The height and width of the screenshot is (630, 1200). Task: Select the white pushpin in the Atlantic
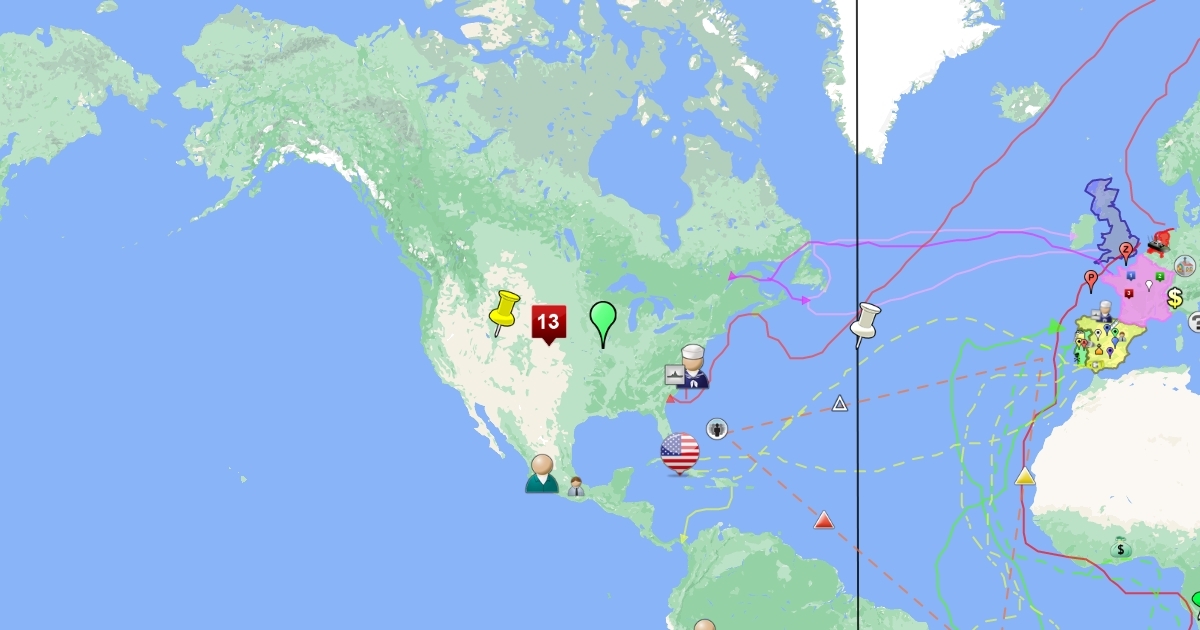[x=865, y=323]
